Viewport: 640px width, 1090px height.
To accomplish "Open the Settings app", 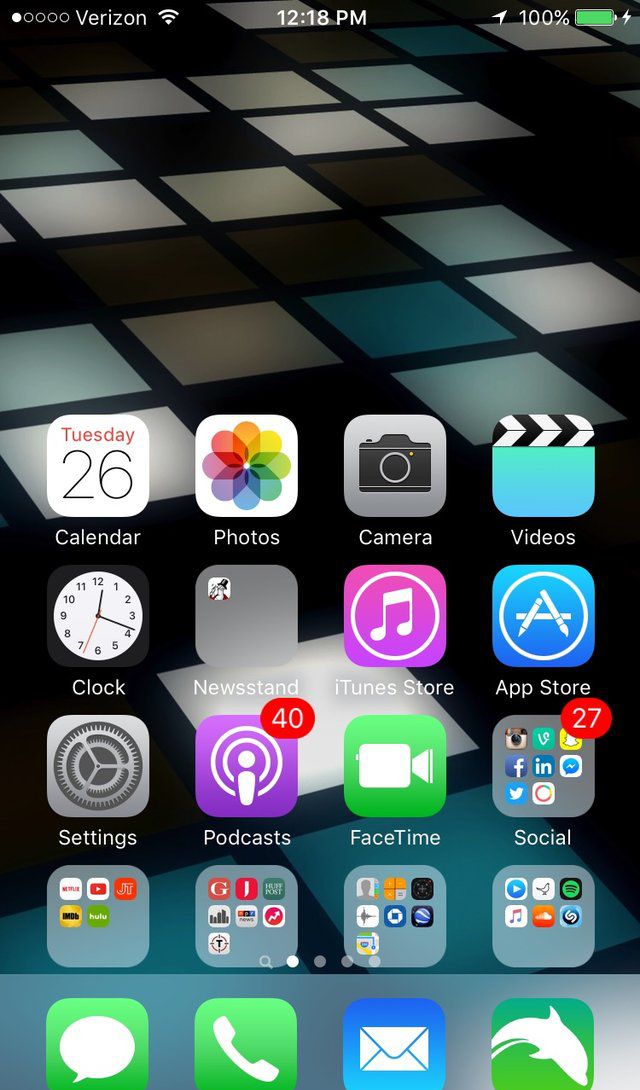I will [x=98, y=766].
